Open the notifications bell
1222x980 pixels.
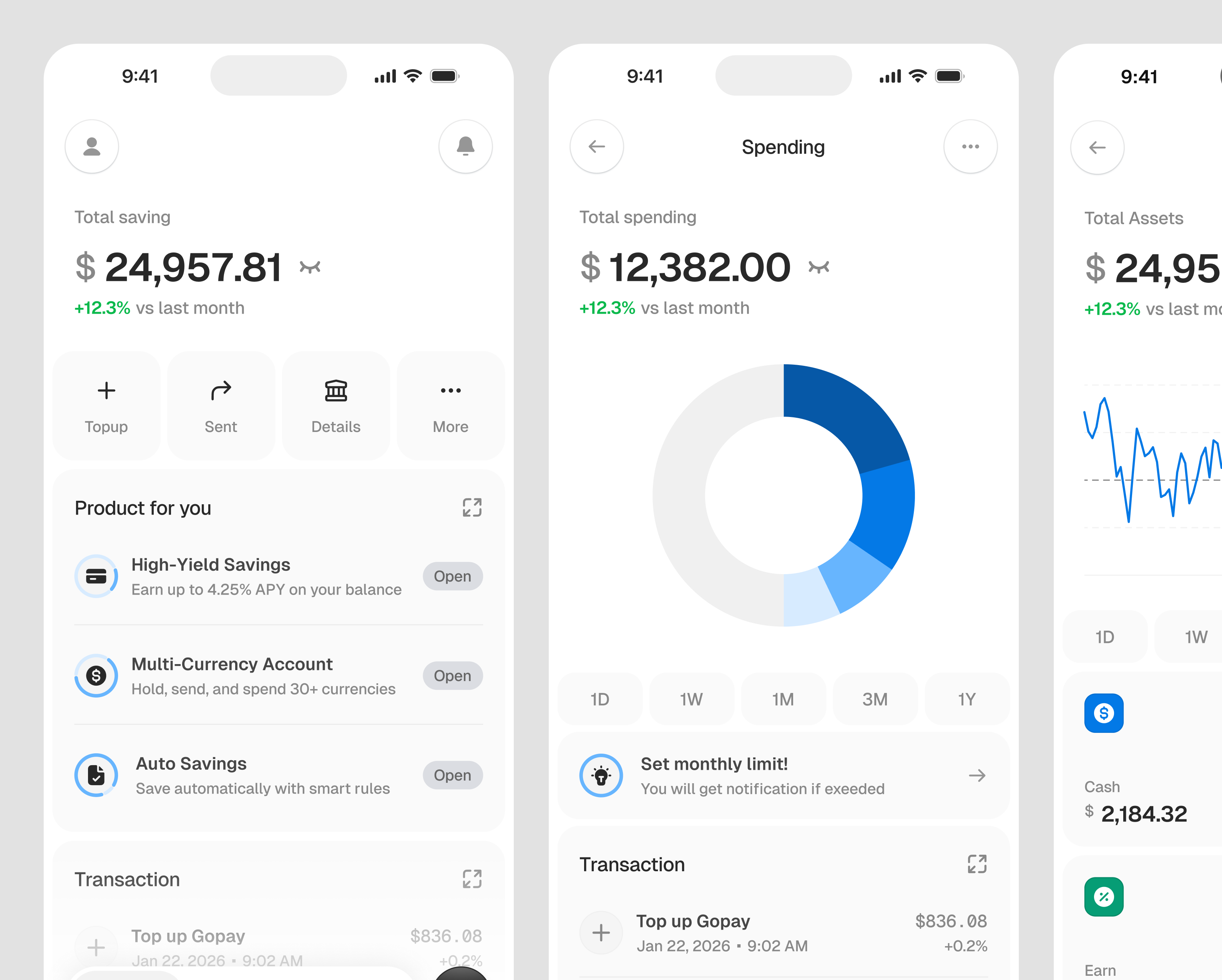(x=465, y=147)
